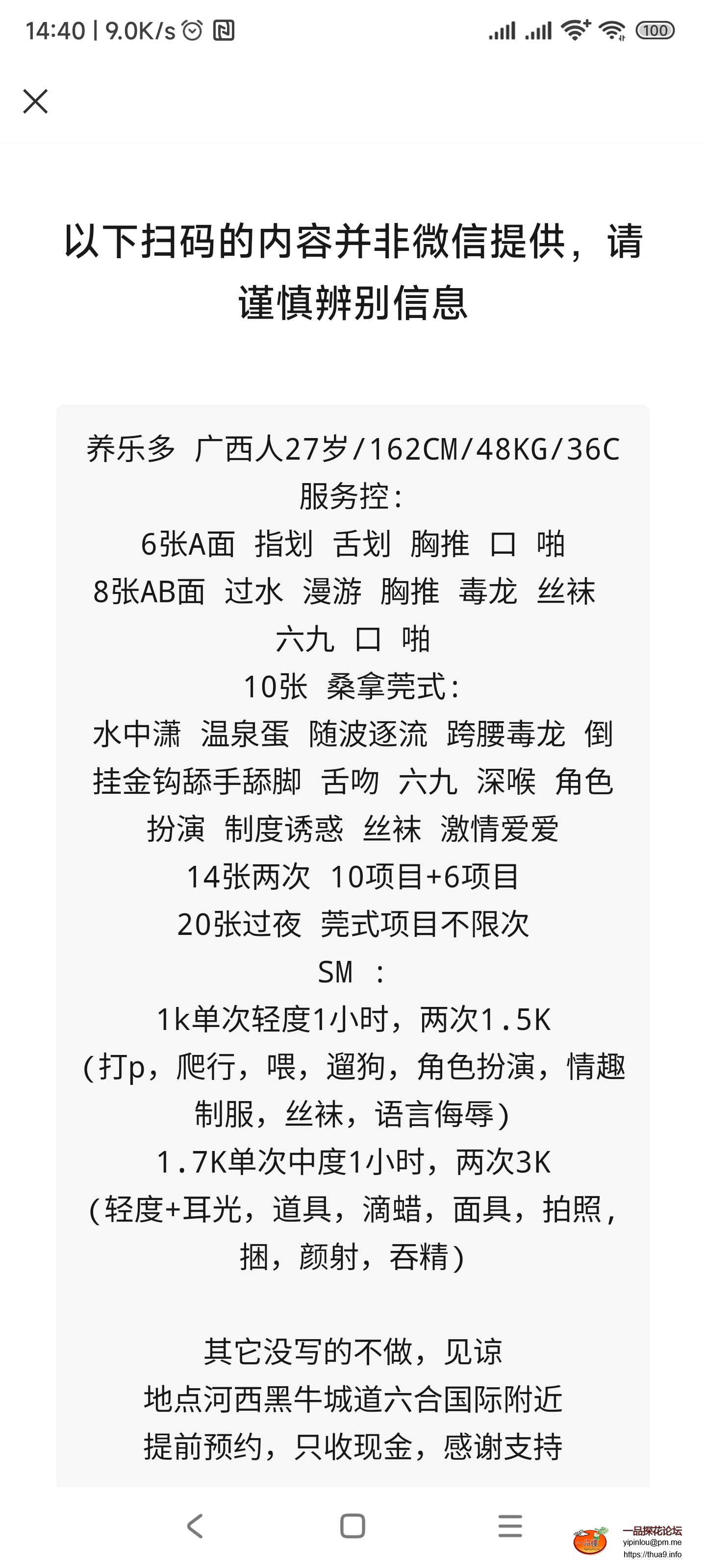Go back using the system back button
The width and height of the screenshot is (706, 1568).
pos(195,1525)
